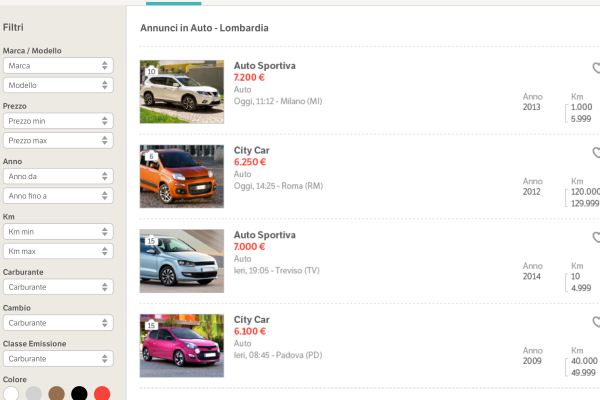Open the Km max dropdown
600x400 pixels.
tap(58, 251)
